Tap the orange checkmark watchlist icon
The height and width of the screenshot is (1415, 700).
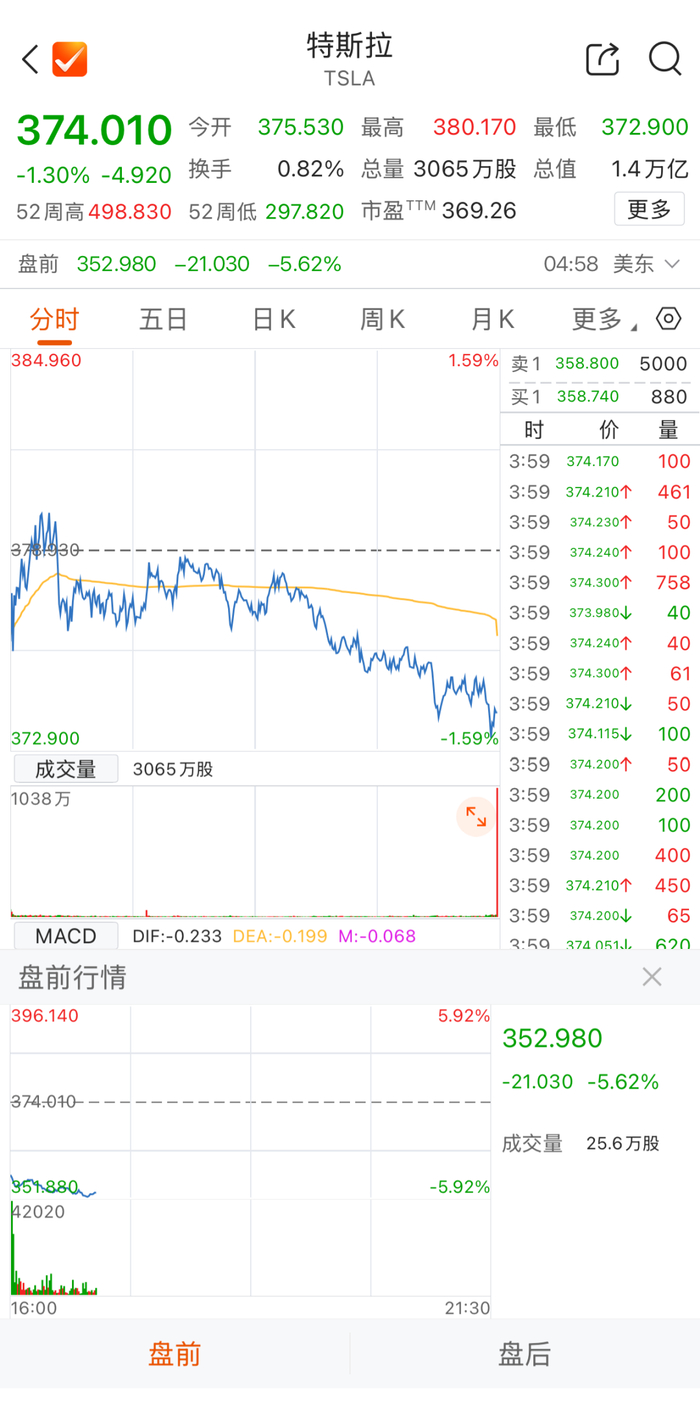click(x=70, y=59)
